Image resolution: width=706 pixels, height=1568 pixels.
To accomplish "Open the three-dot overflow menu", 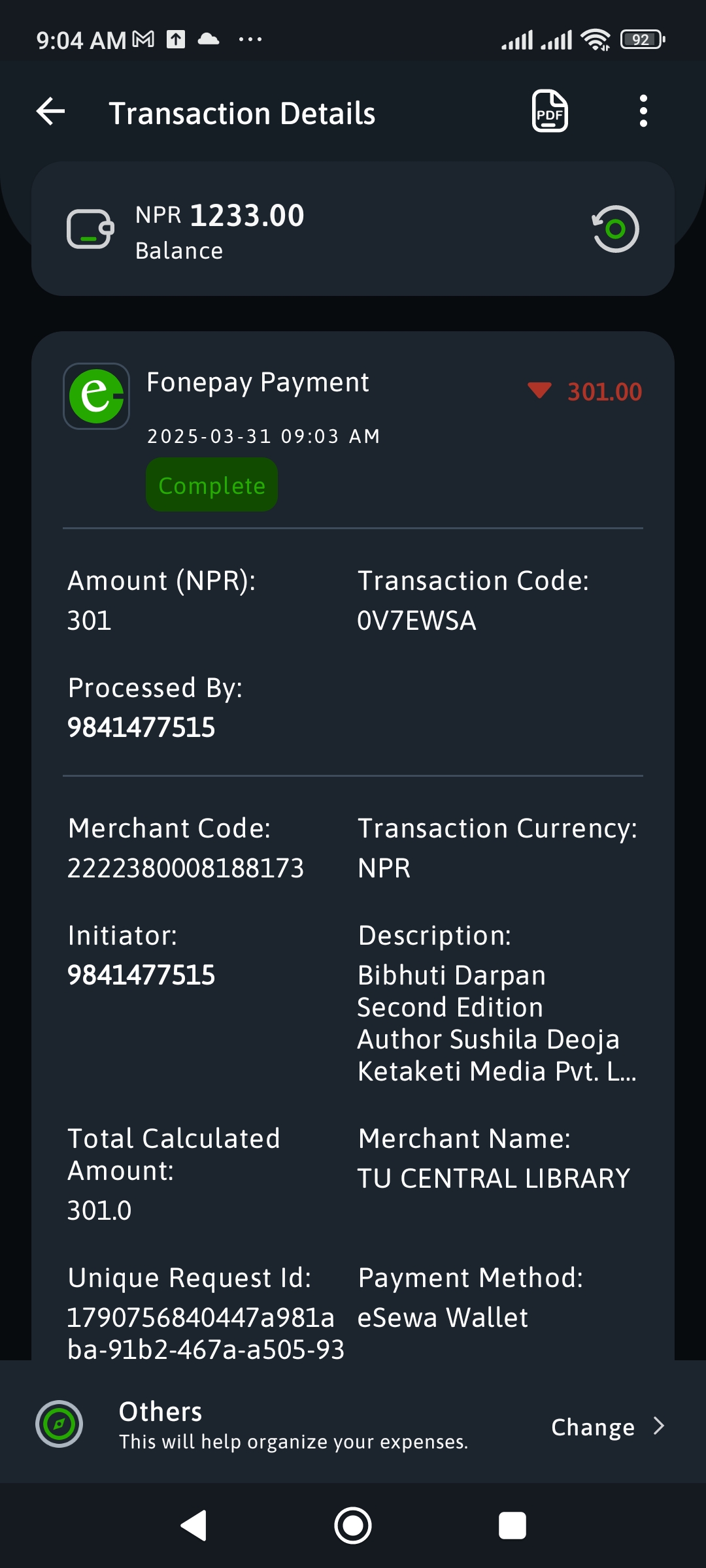I will (x=643, y=111).
